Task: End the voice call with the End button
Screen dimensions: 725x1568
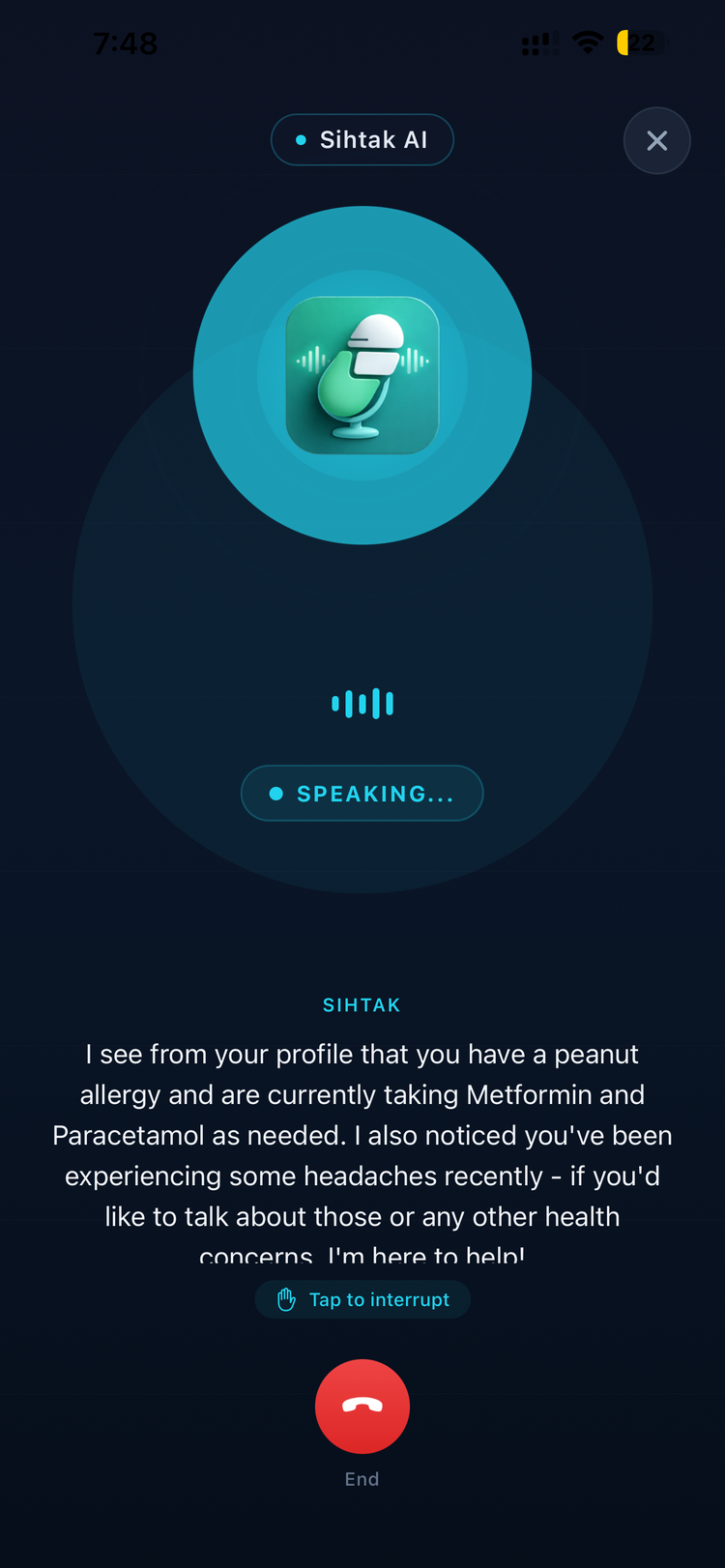Action: [362, 1407]
